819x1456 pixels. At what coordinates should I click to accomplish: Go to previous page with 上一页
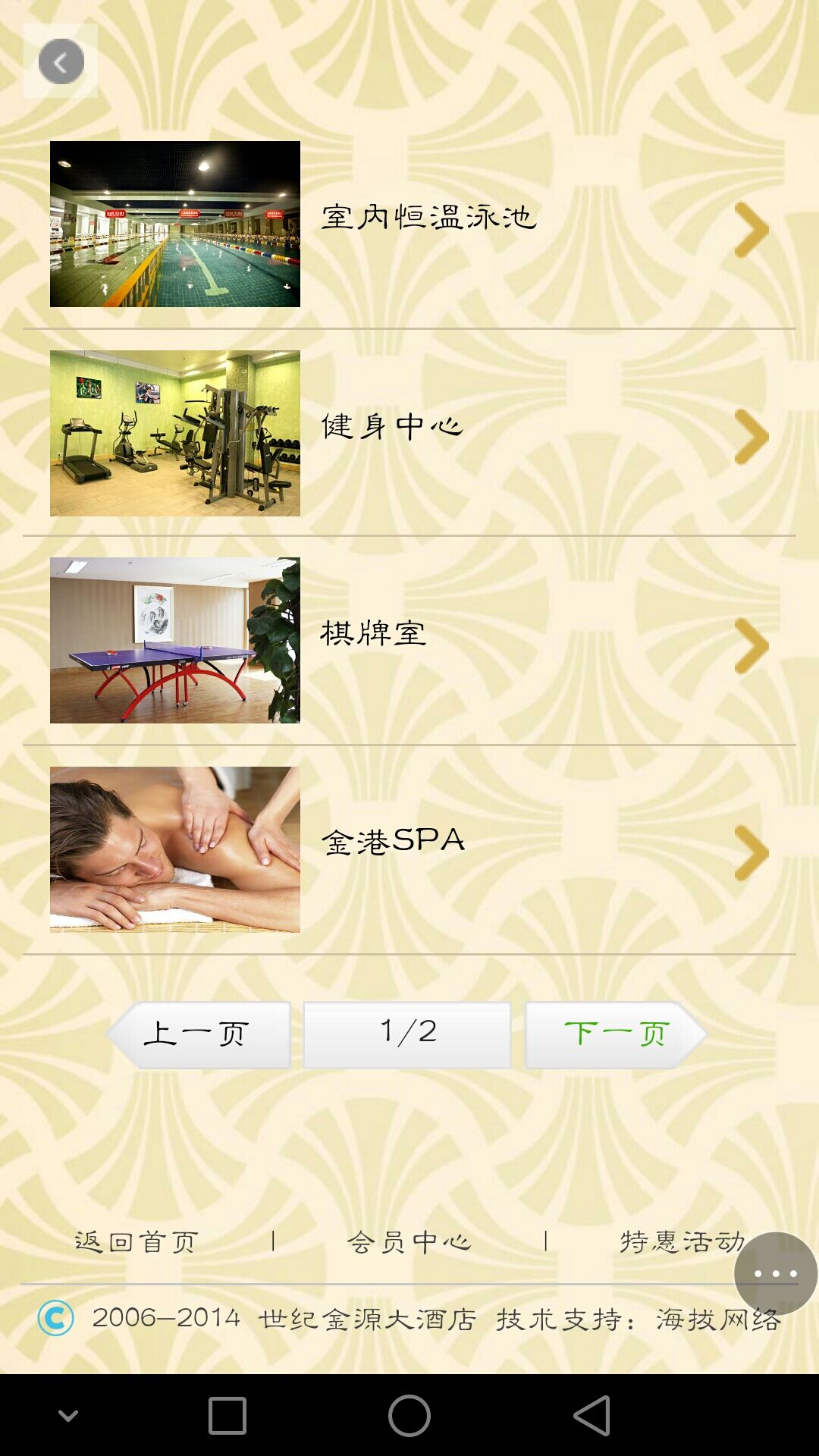199,1034
